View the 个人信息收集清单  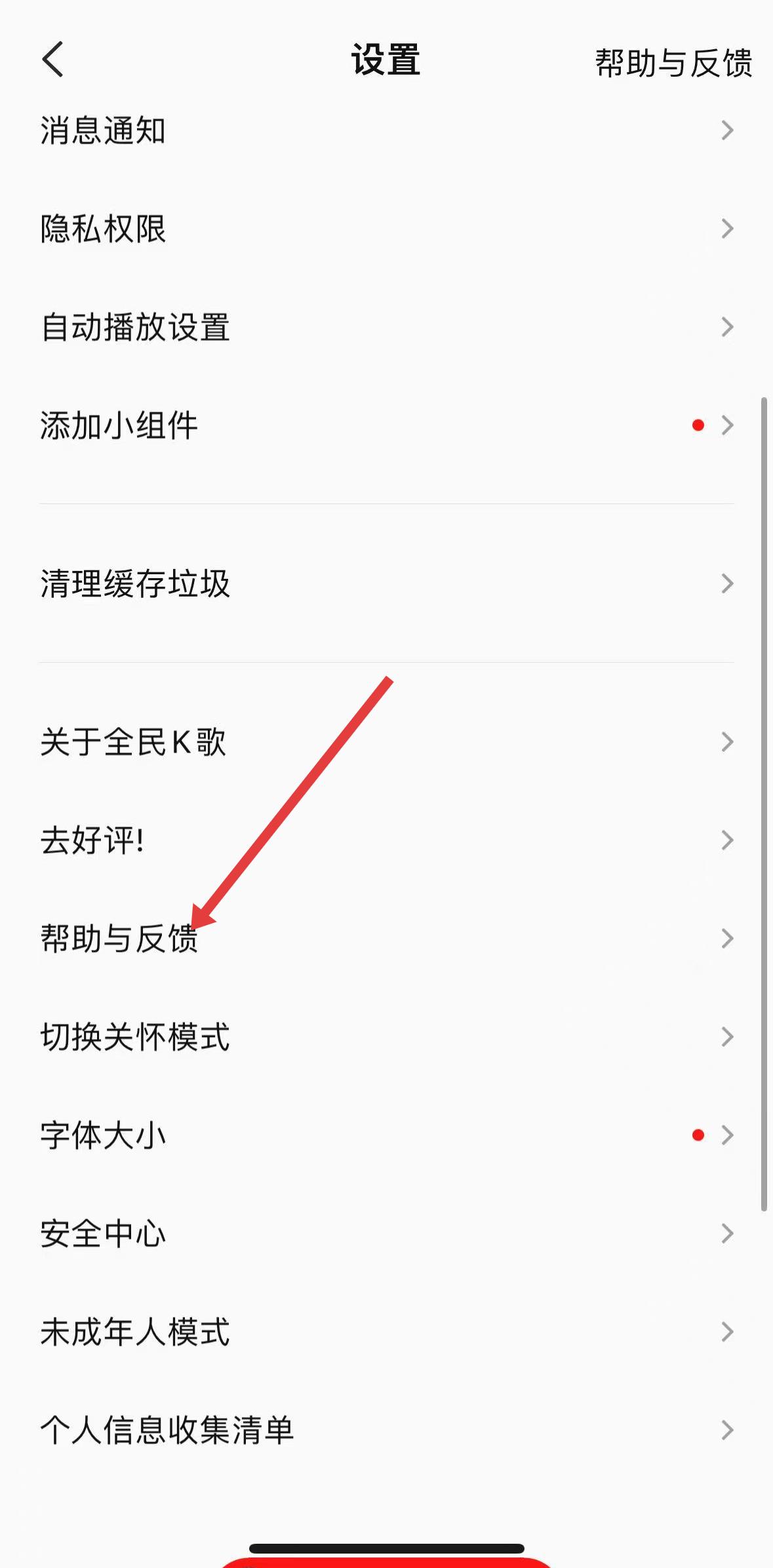tap(386, 1430)
